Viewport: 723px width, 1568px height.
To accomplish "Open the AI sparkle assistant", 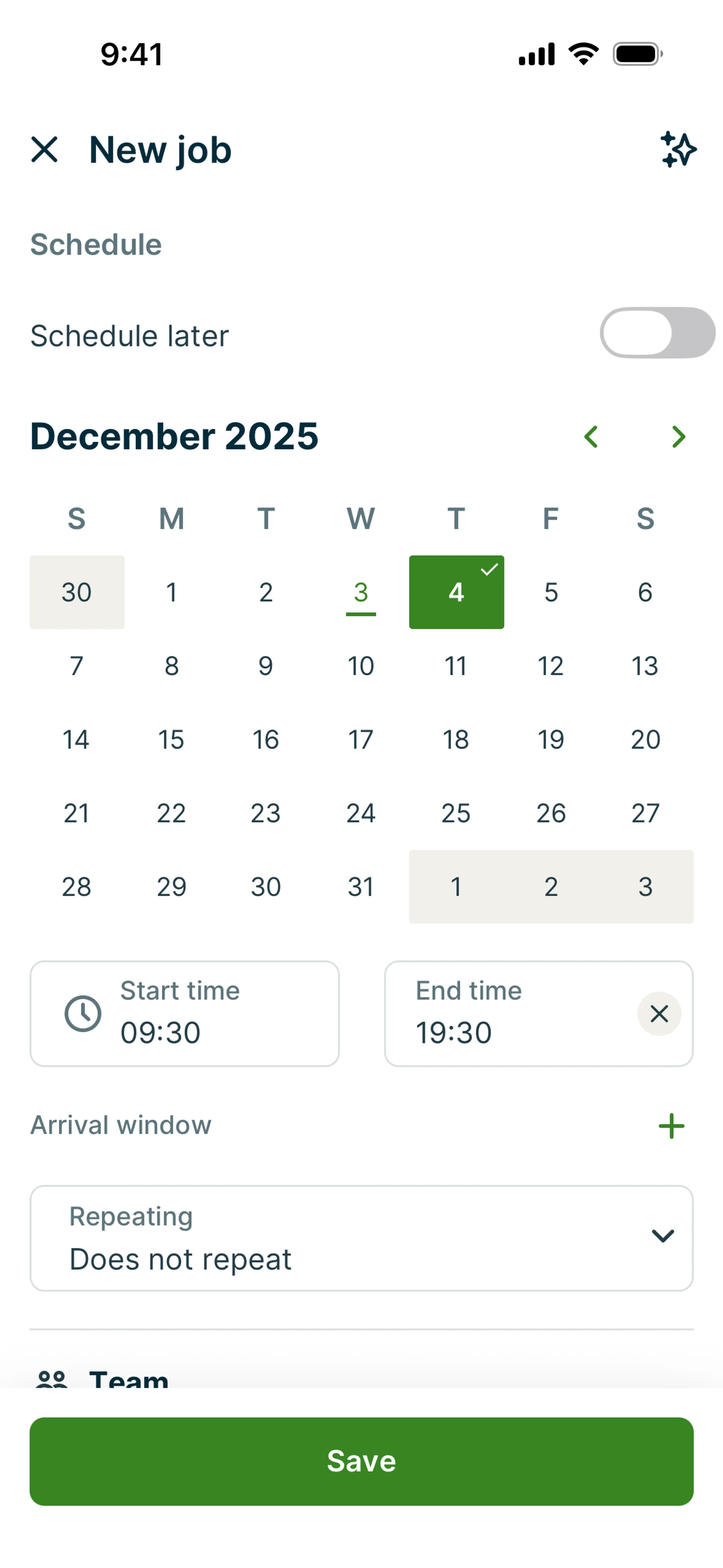I will tap(678, 149).
